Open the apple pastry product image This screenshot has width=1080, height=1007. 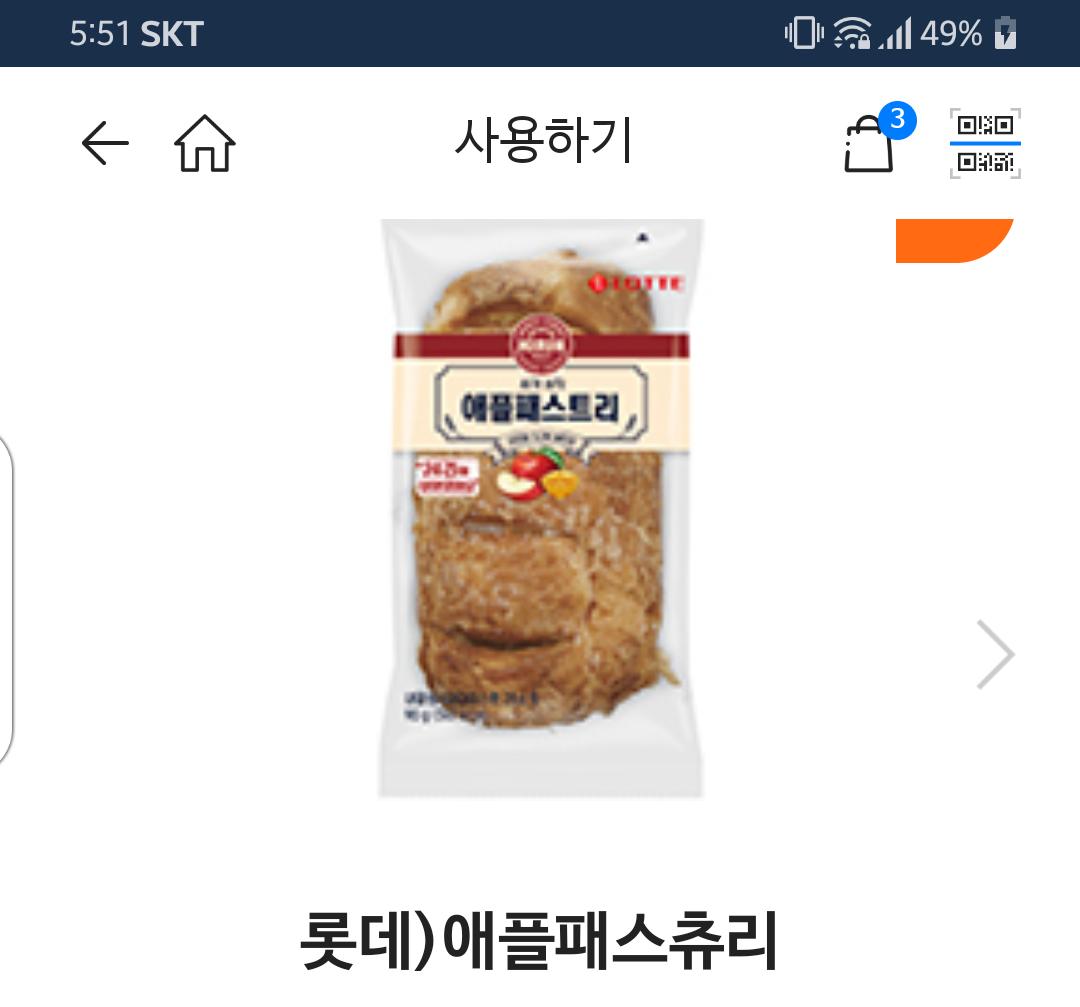(x=541, y=508)
